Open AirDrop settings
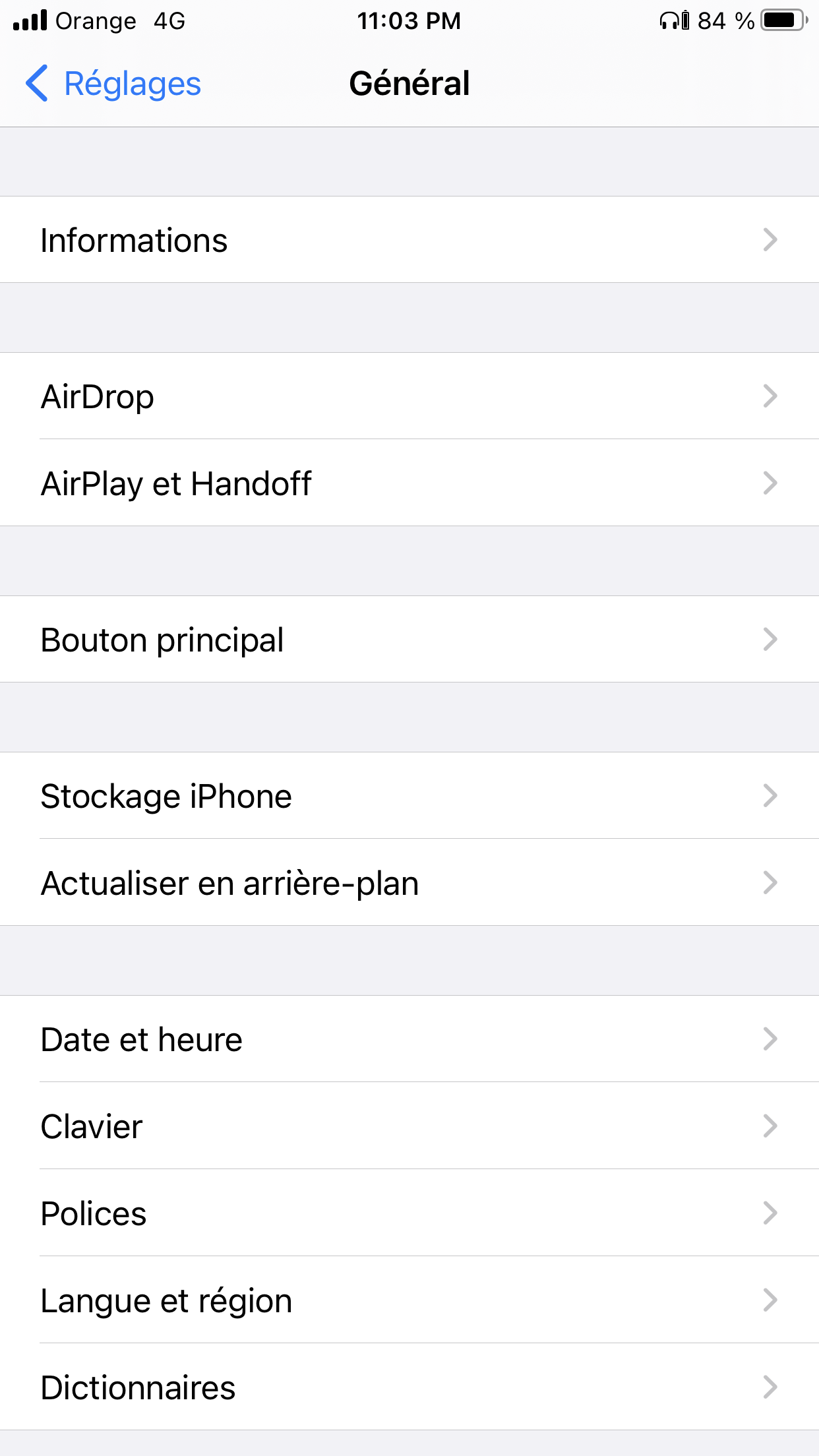819x1456 pixels. [x=409, y=396]
